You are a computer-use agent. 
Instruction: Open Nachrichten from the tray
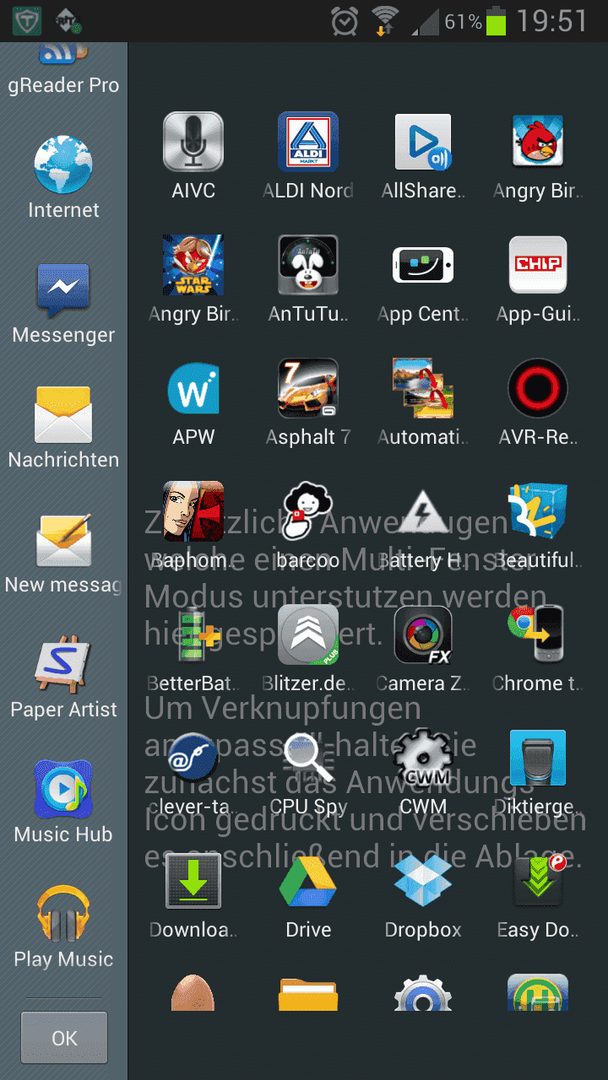[63, 416]
